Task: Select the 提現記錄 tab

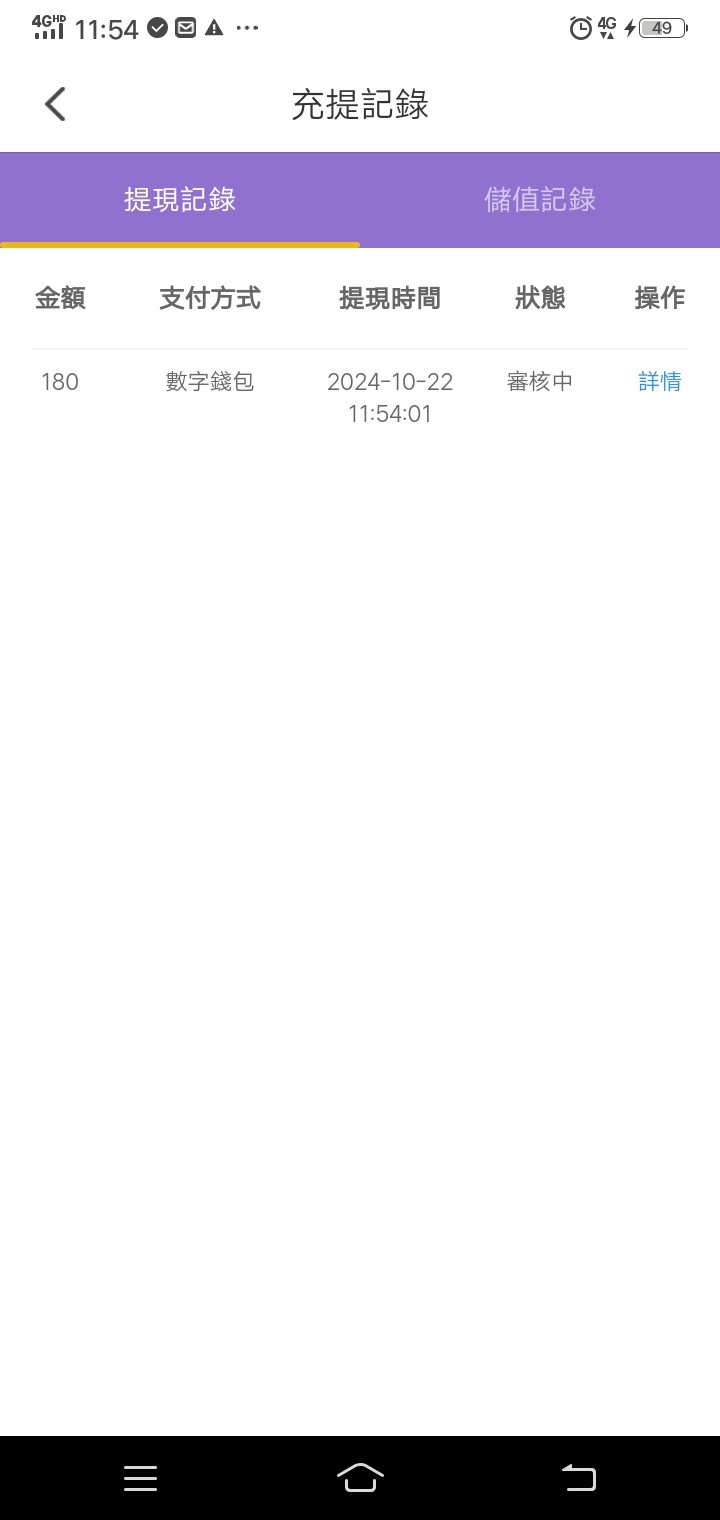Action: coord(180,200)
